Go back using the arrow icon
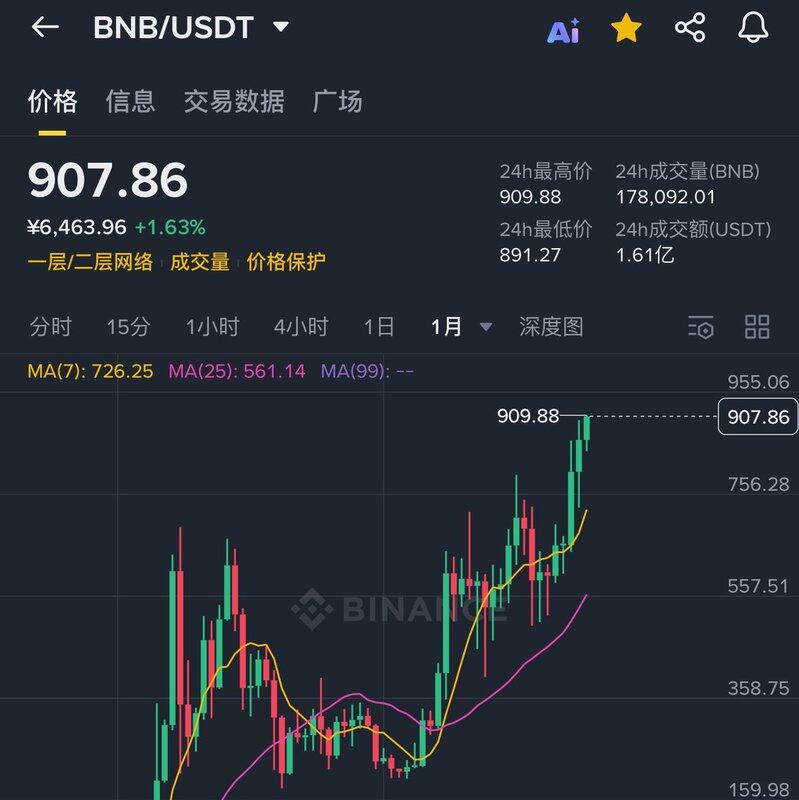The height and width of the screenshot is (800, 799). pyautogui.click(x=45, y=28)
